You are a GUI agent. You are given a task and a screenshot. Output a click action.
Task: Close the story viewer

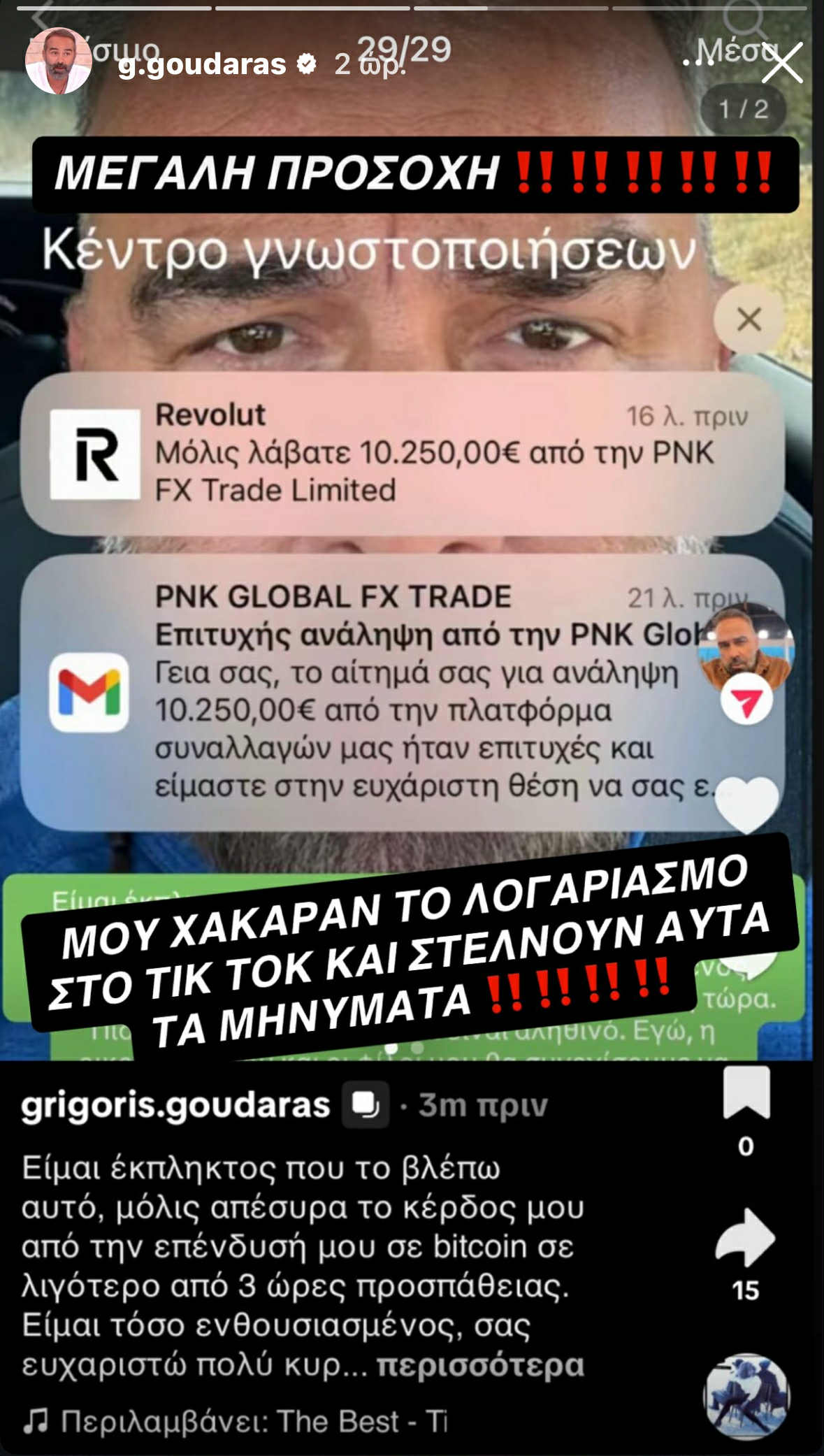[781, 63]
